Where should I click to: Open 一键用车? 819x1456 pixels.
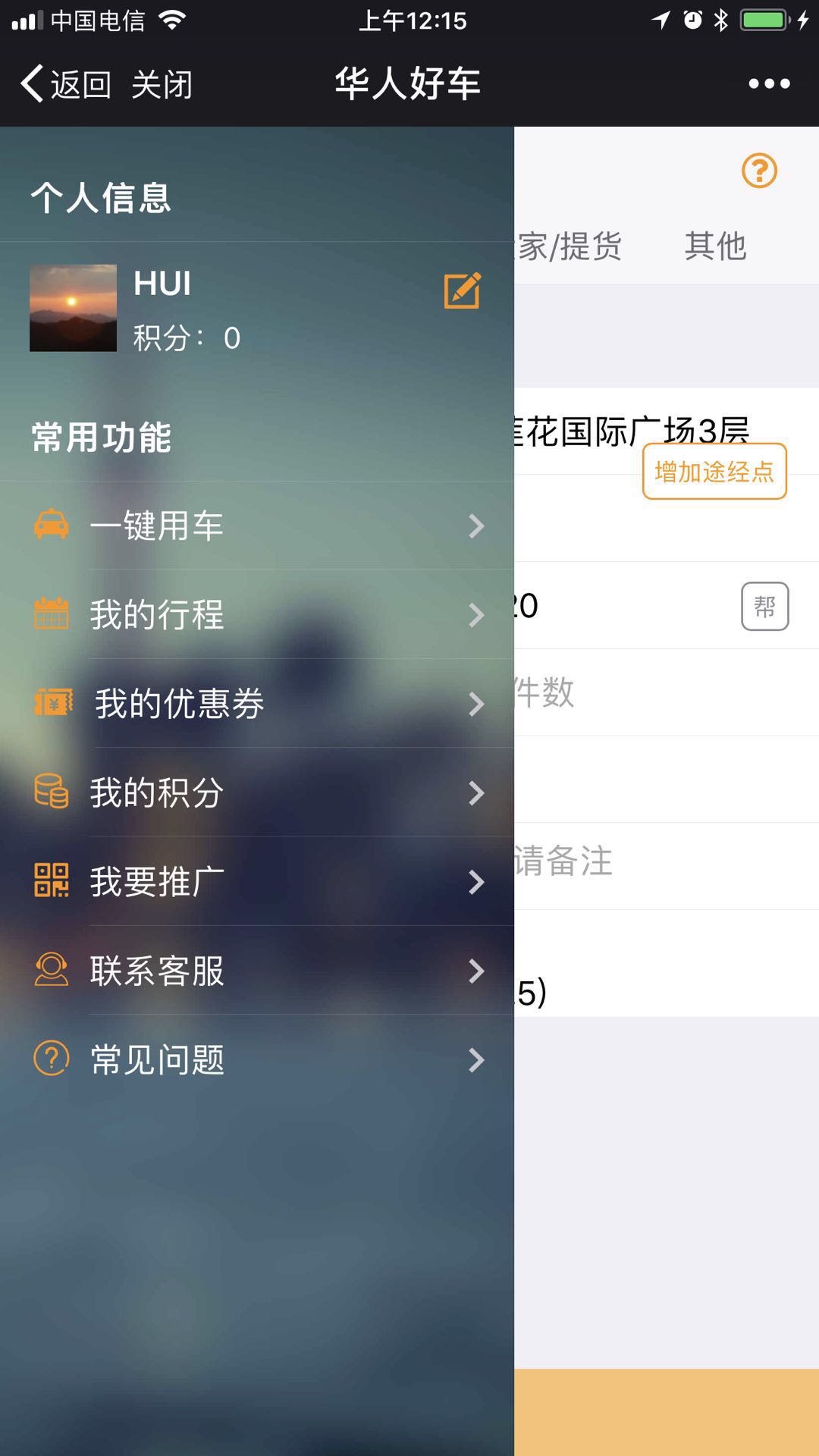click(x=258, y=526)
